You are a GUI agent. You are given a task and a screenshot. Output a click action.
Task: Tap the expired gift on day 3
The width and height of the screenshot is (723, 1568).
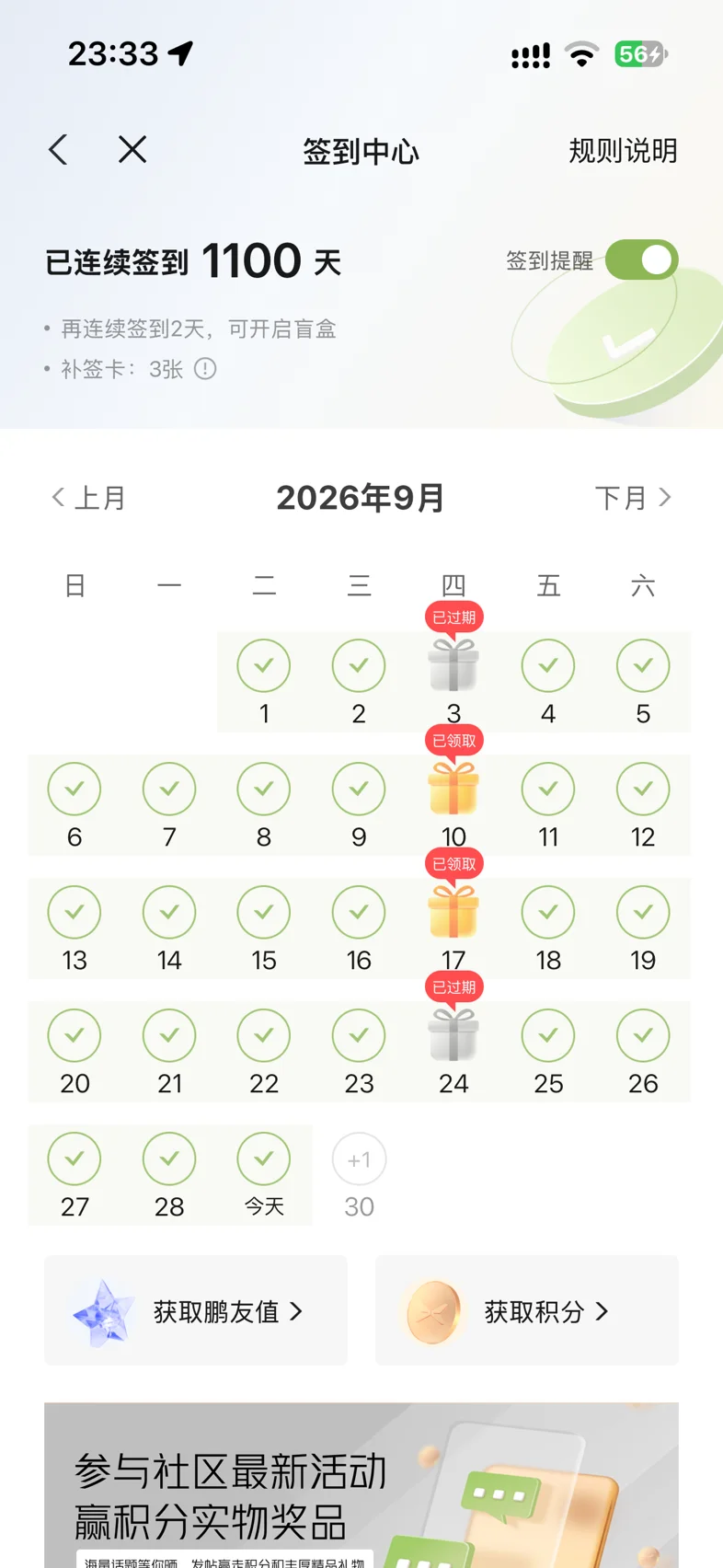coord(453,664)
